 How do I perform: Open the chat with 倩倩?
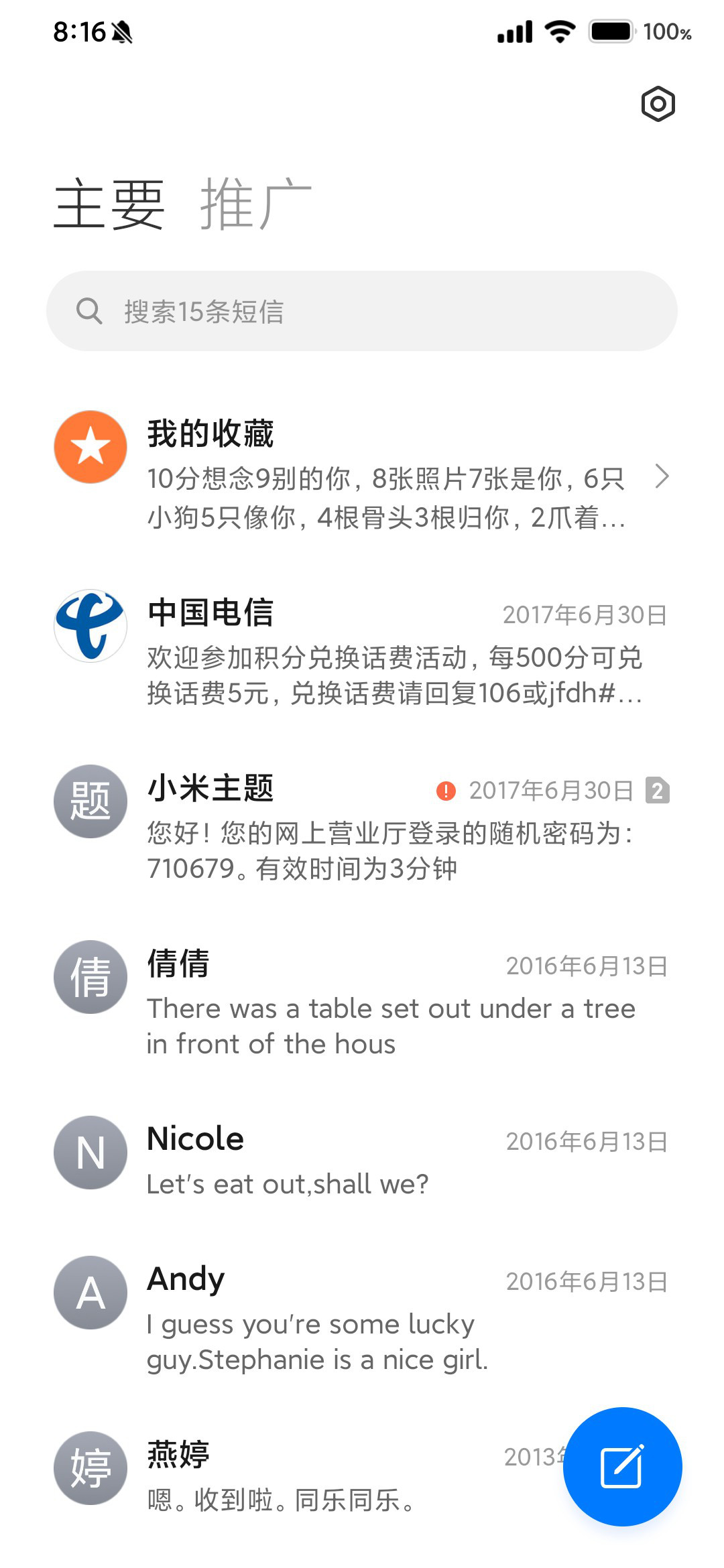[x=362, y=1001]
